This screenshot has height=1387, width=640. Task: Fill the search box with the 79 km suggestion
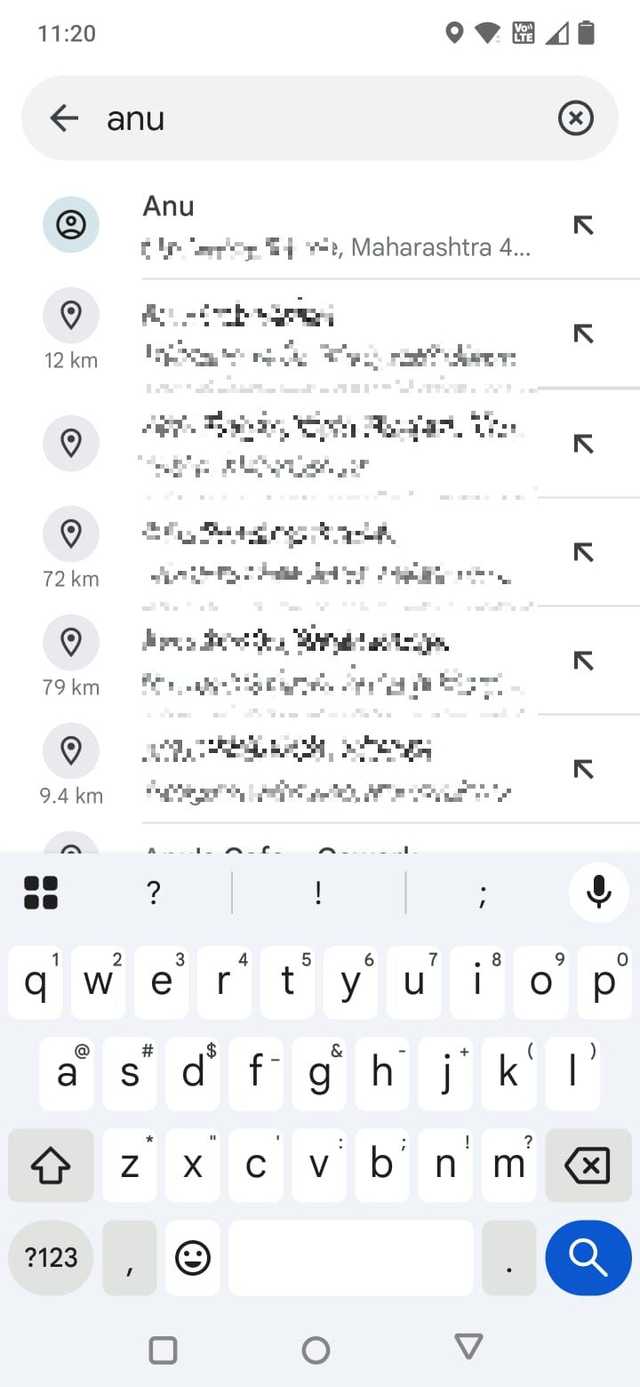584,660
